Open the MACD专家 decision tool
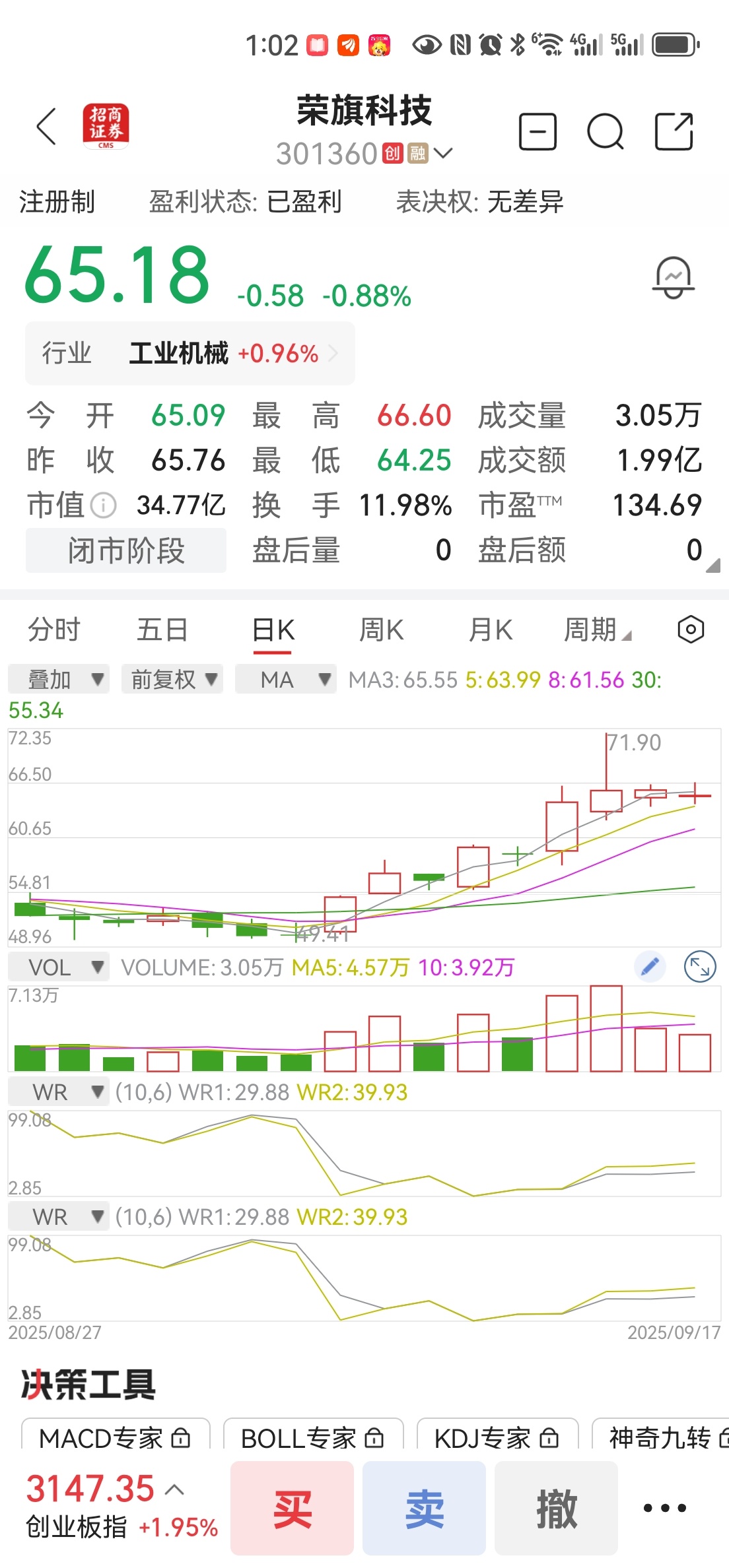The height and width of the screenshot is (1568, 729). click(x=116, y=1438)
